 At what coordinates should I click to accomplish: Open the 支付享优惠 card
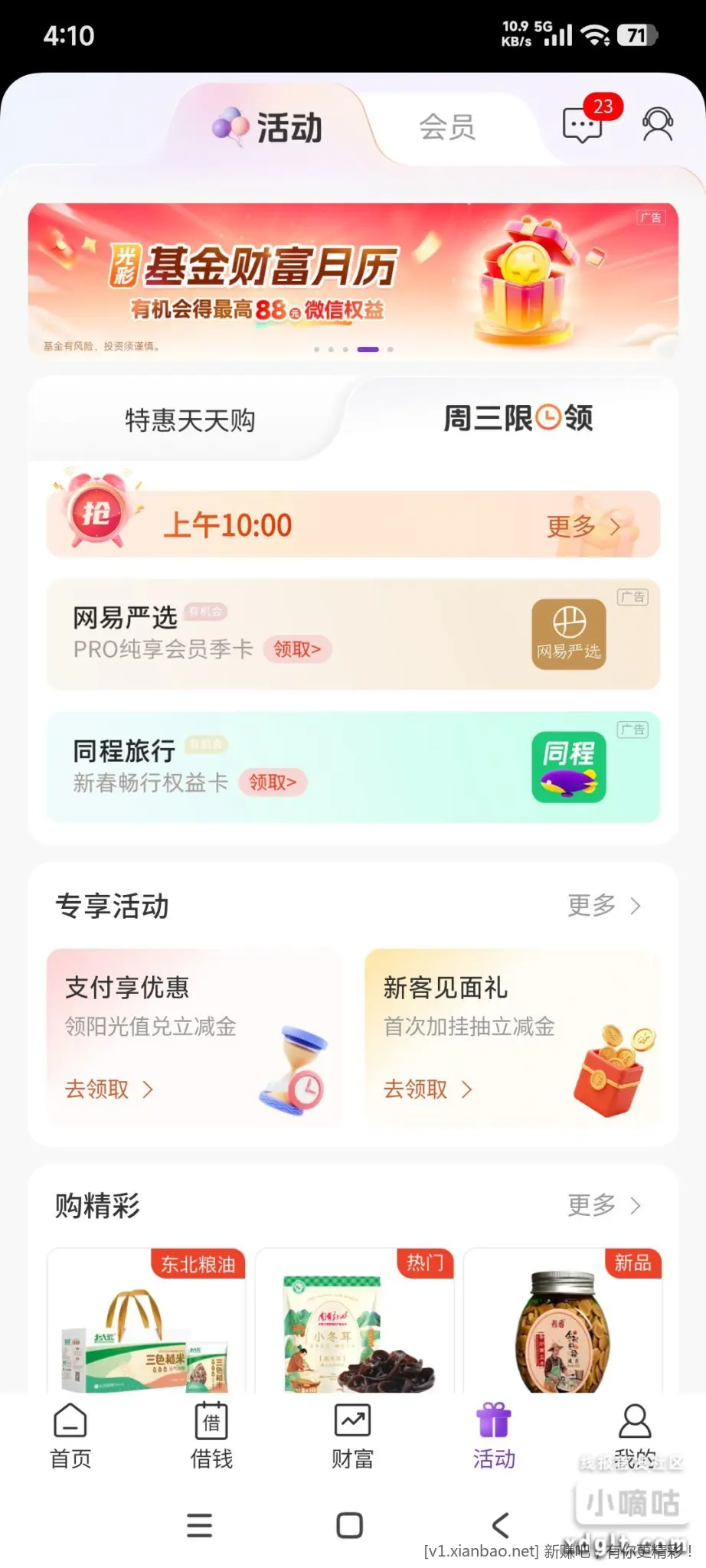click(194, 1037)
